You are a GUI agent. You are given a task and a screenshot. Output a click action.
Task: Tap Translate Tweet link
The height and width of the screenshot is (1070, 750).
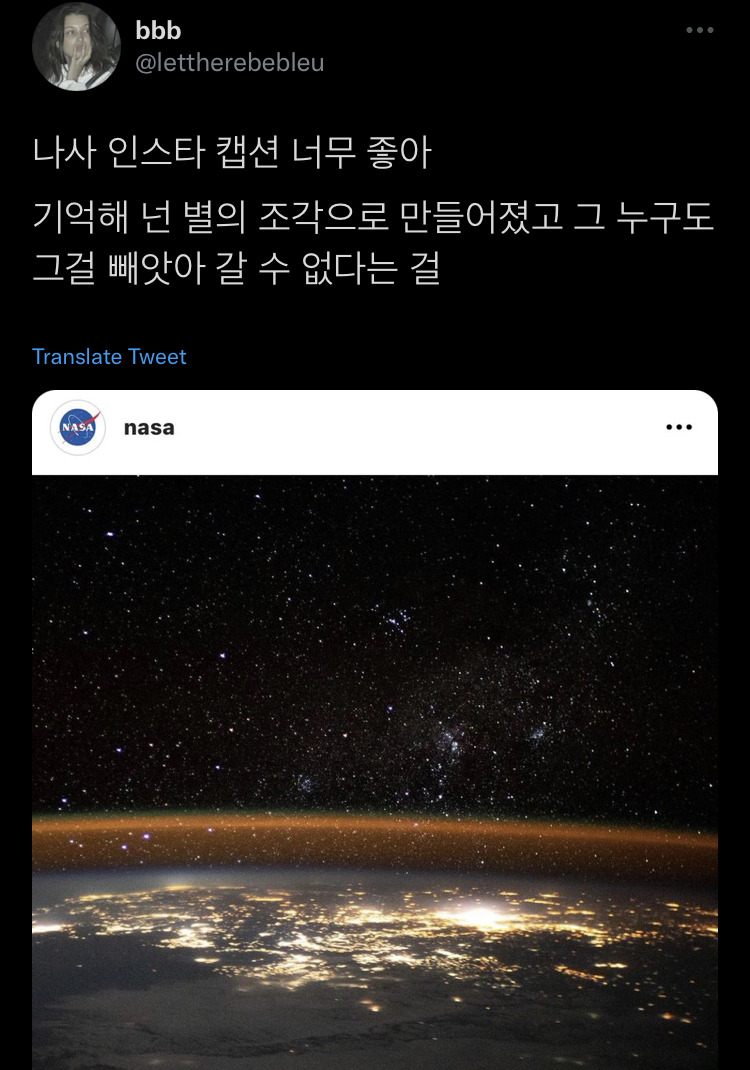coord(109,357)
